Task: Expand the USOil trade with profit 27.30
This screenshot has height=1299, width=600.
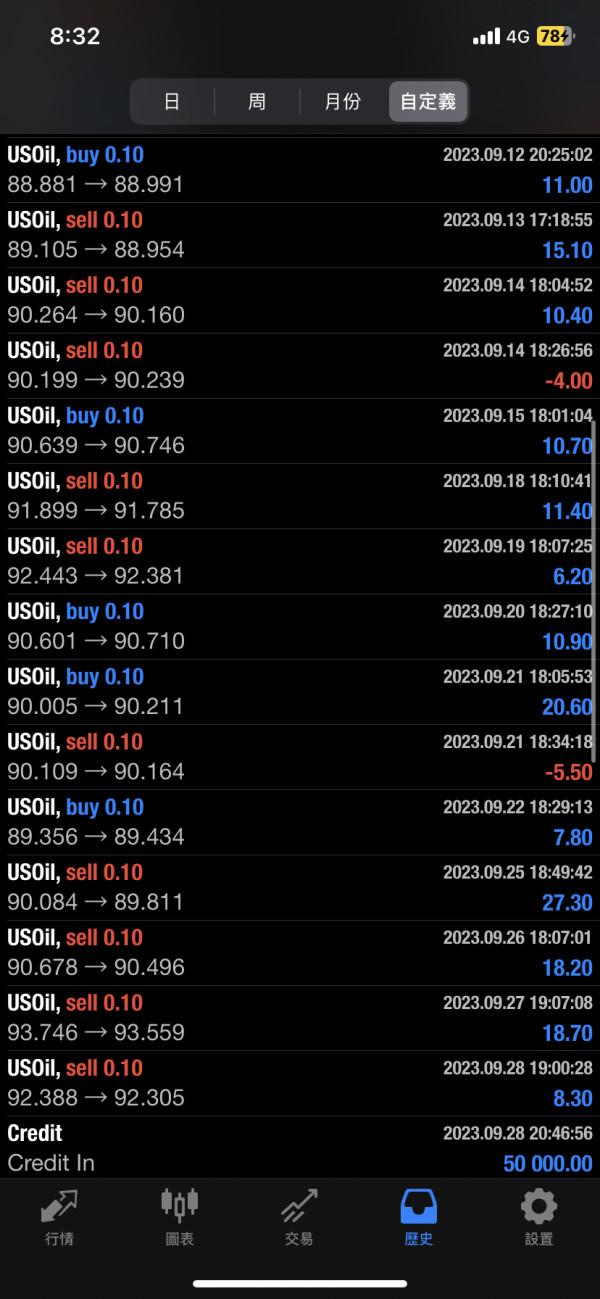Action: click(x=300, y=887)
